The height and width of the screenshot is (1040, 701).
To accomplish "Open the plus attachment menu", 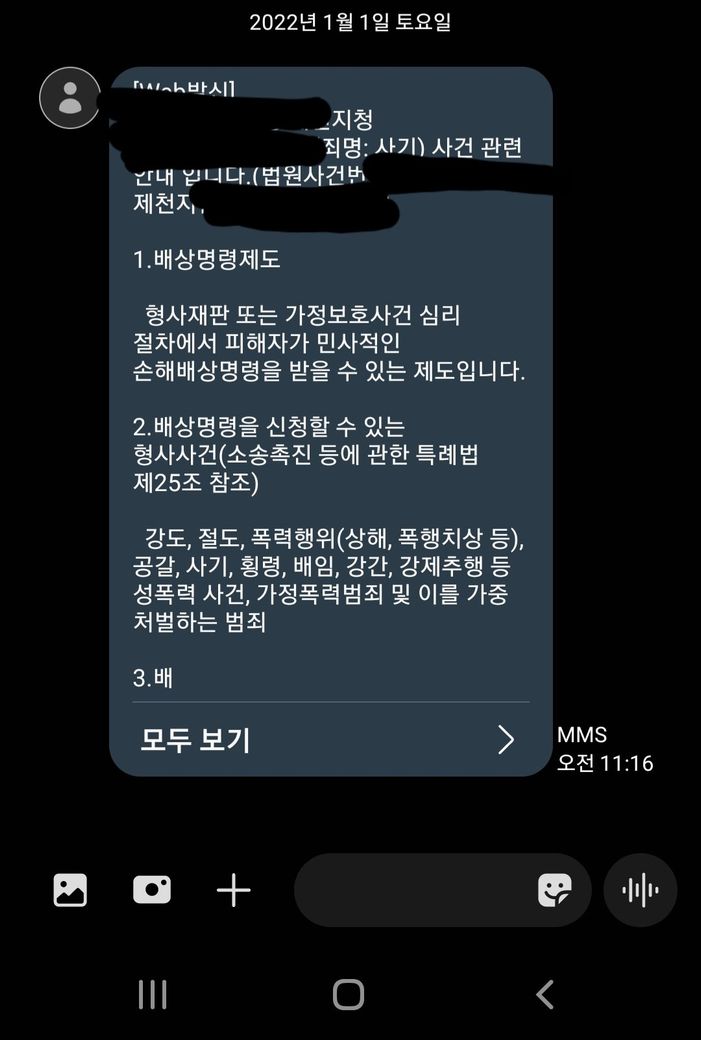I will (x=234, y=890).
